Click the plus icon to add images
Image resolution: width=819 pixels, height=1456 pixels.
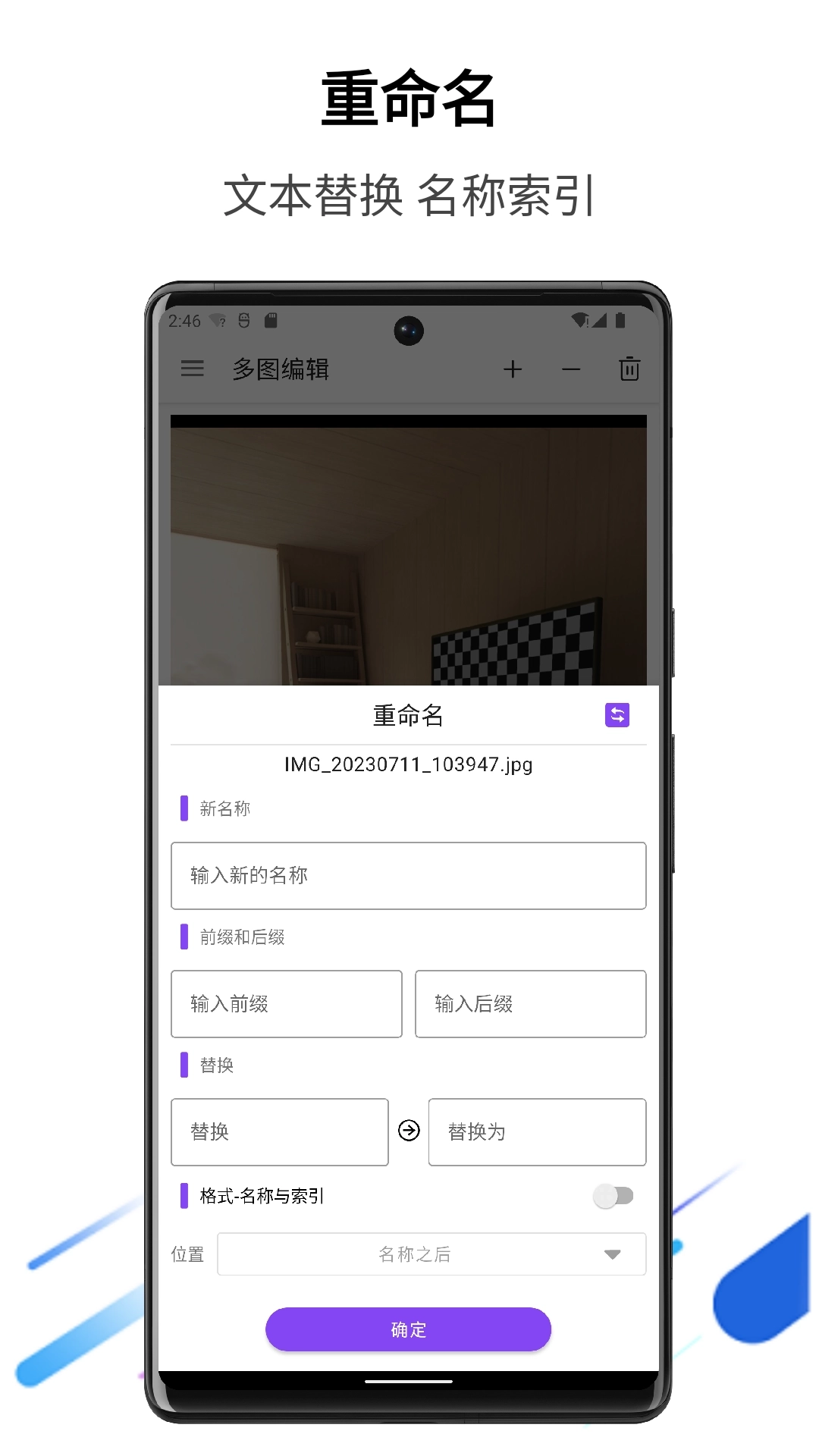[x=513, y=369]
